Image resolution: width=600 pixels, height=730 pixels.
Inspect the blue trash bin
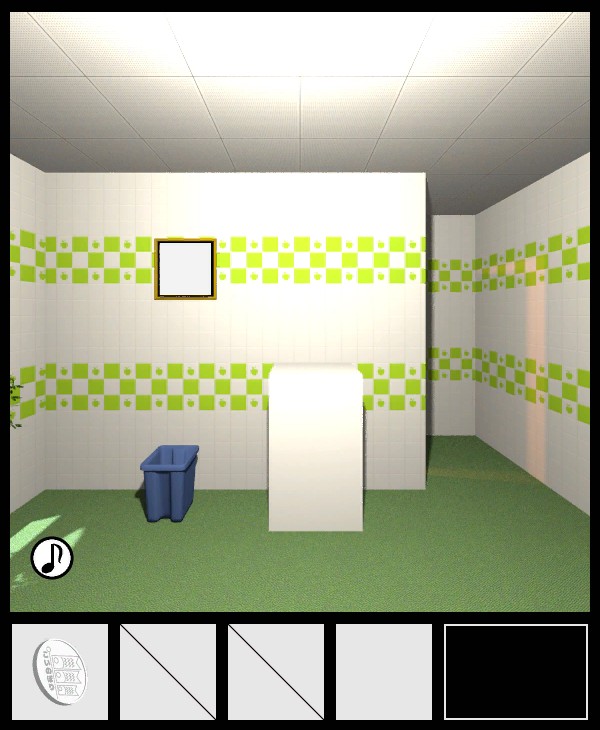(x=170, y=483)
